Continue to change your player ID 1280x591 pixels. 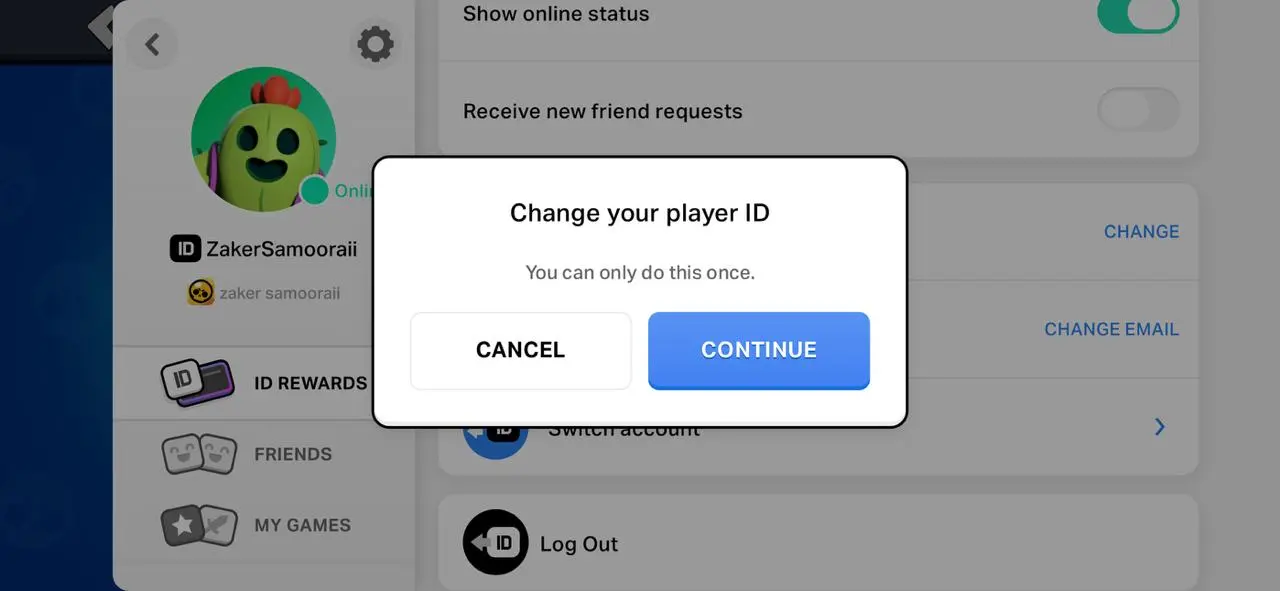click(x=758, y=350)
